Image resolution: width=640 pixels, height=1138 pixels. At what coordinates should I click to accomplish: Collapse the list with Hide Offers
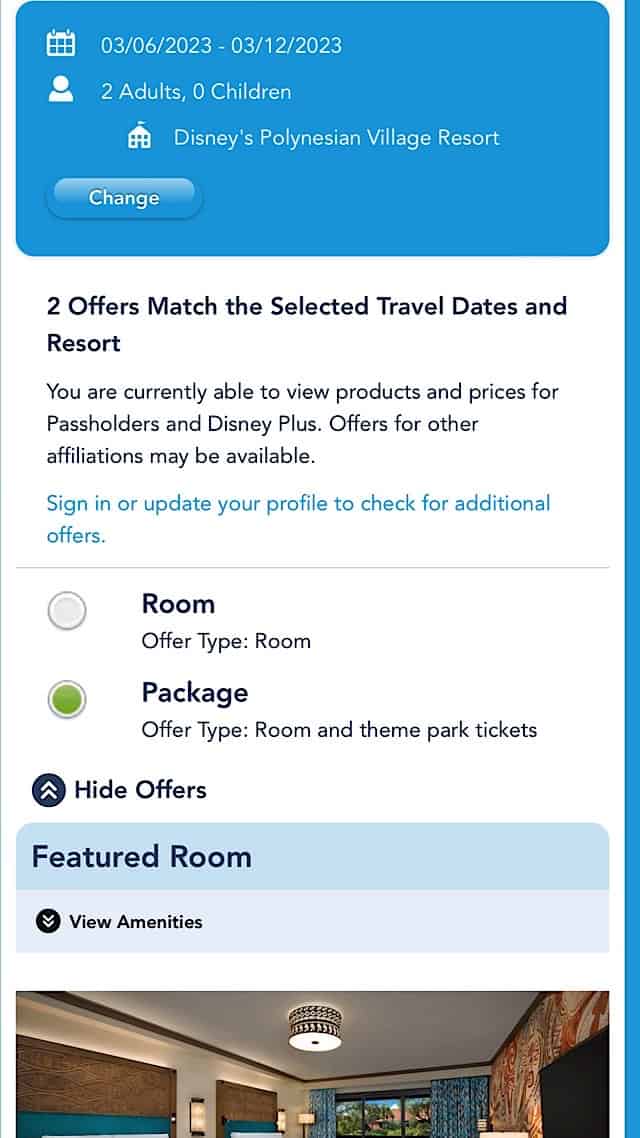tap(120, 790)
